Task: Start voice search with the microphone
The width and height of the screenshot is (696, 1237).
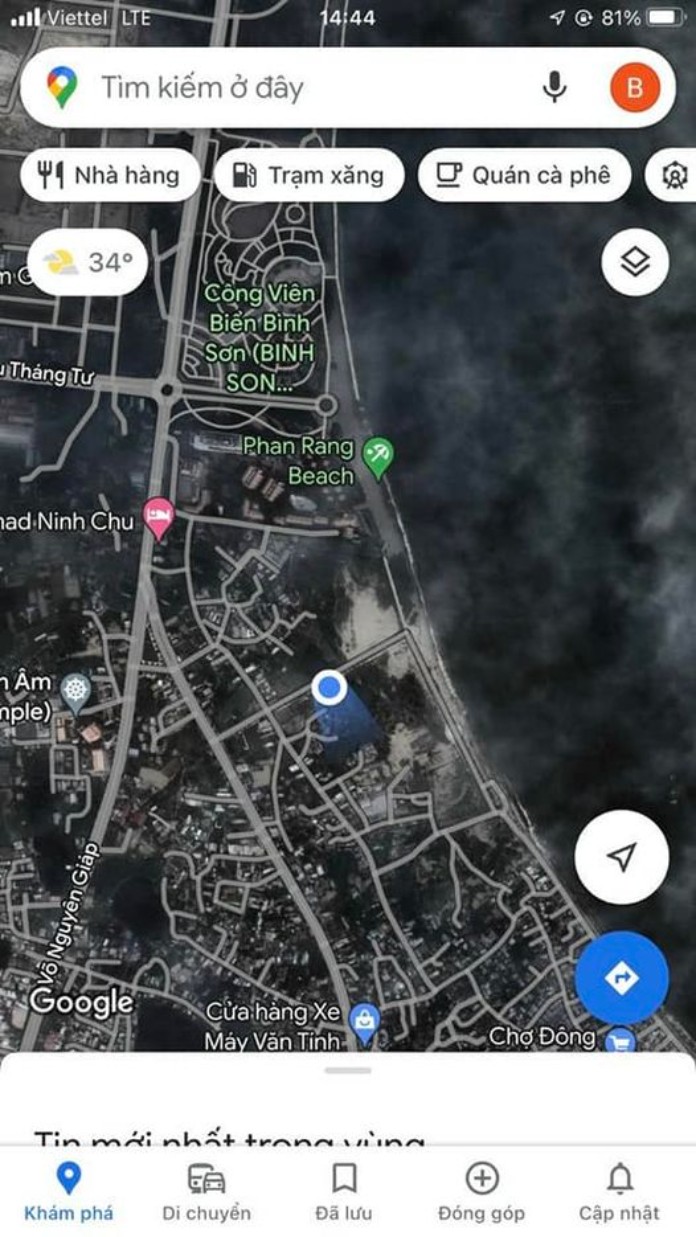Action: [555, 88]
